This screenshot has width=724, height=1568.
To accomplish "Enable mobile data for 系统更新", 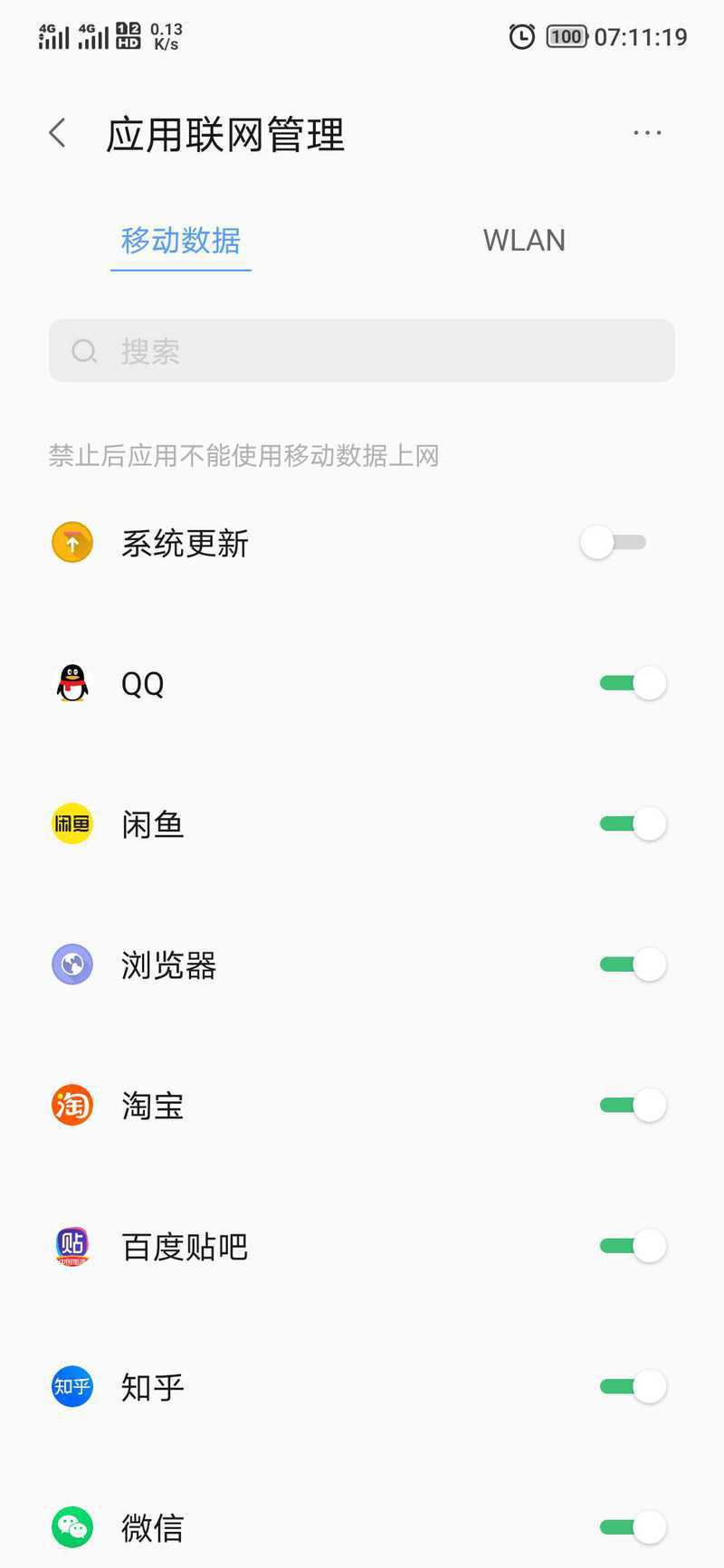I will click(614, 543).
